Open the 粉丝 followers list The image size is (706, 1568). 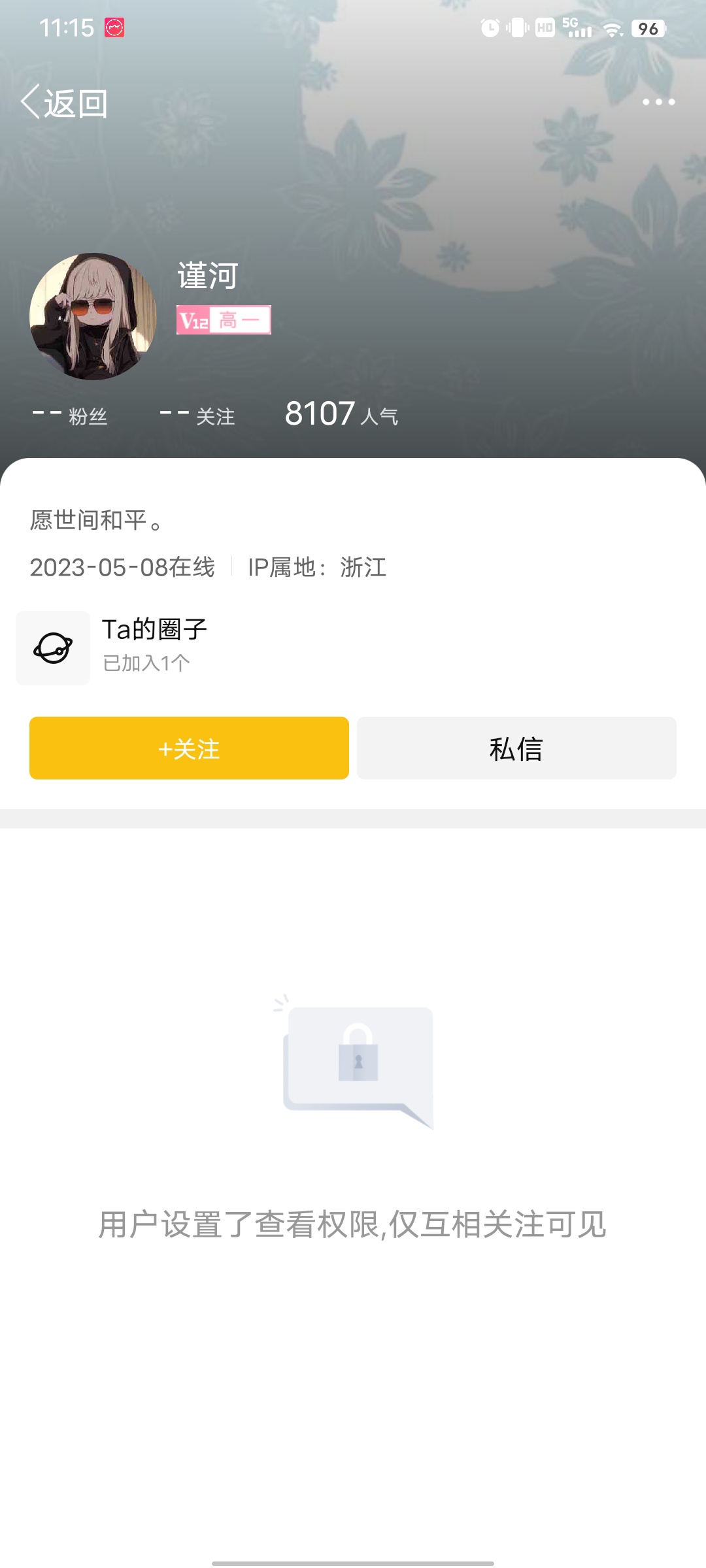70,416
